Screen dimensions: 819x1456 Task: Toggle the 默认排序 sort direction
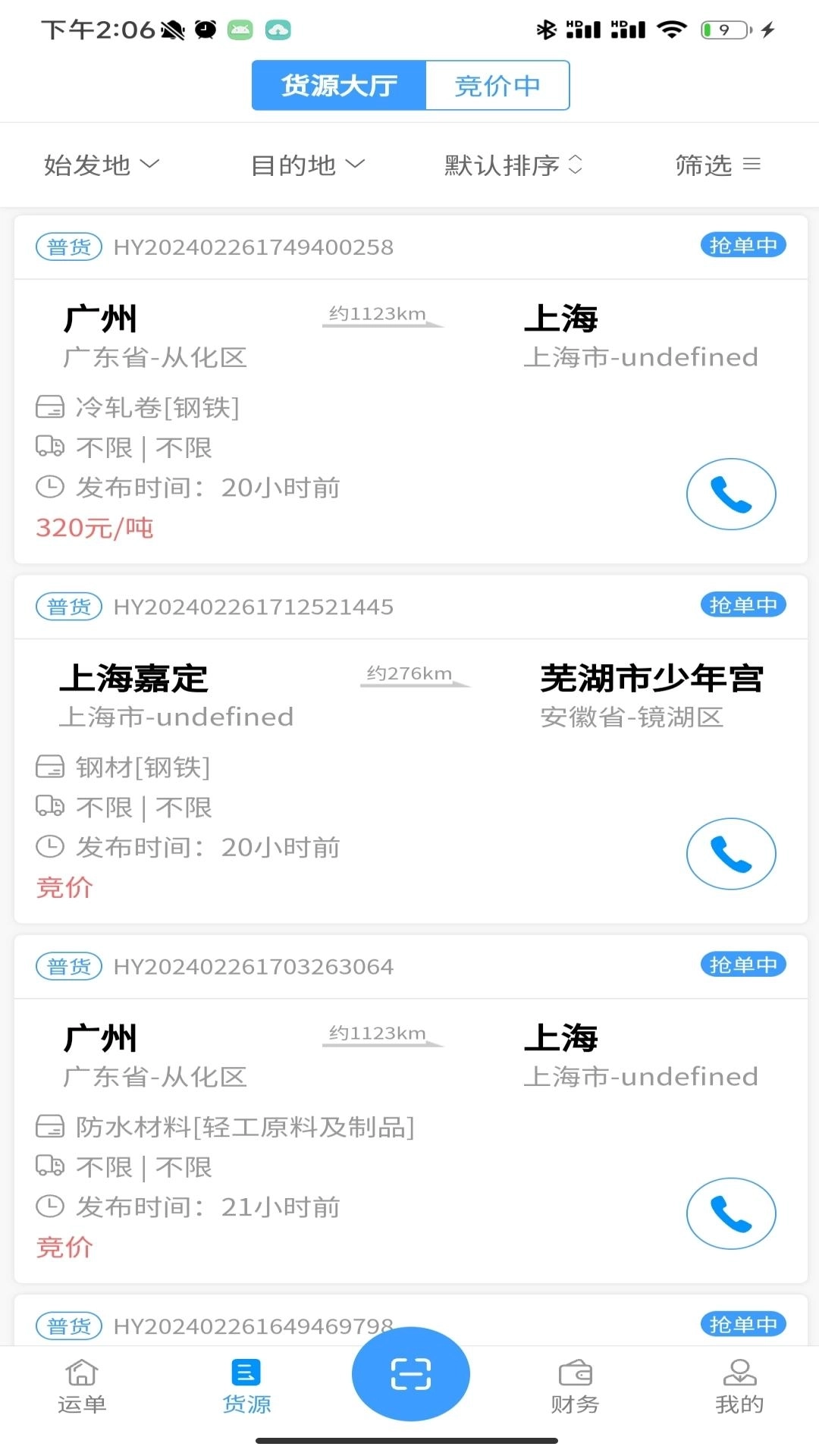click(x=510, y=165)
